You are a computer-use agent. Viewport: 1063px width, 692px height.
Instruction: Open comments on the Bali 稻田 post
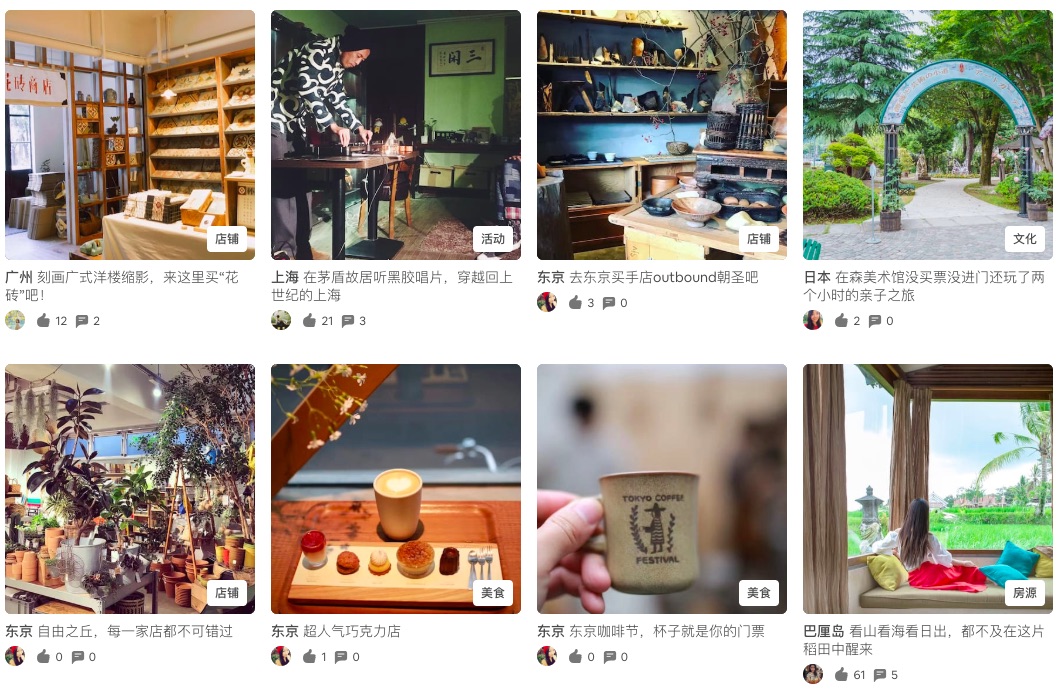tap(880, 674)
